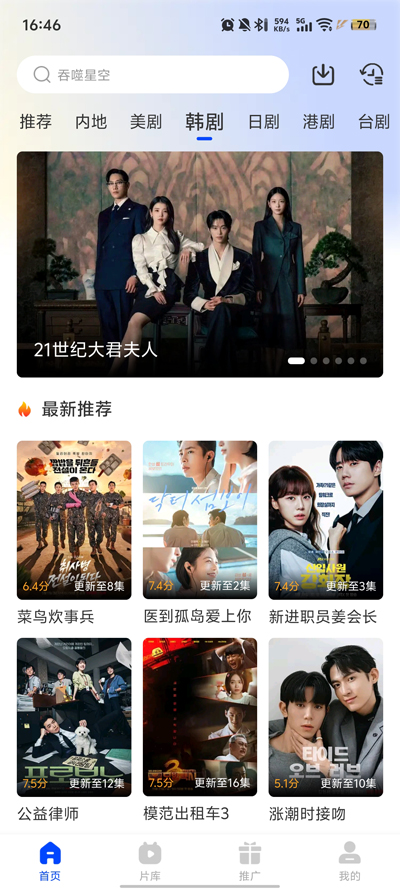
Task: Switch to the 内地 tab
Action: tap(91, 122)
